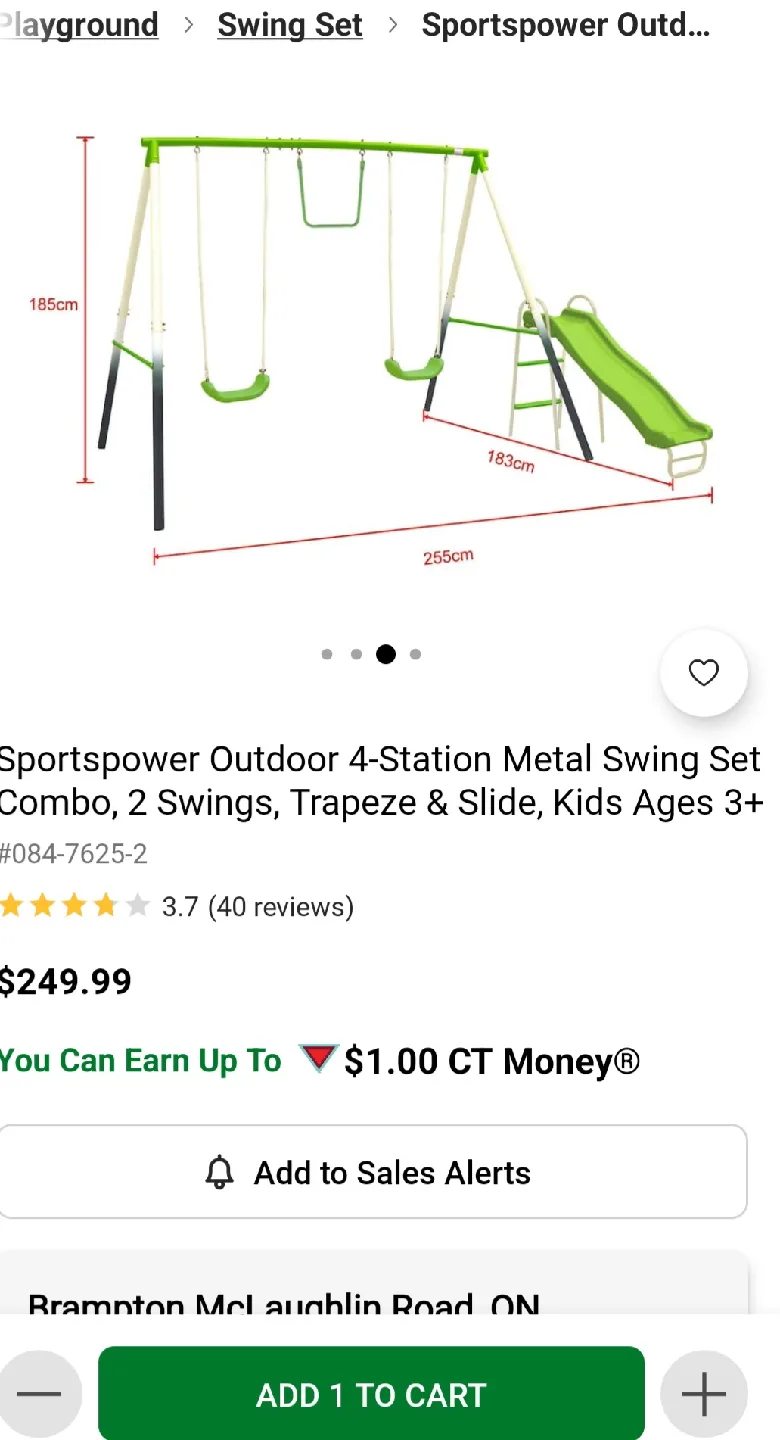Screen dimensions: 780x1440
Task: Tap the minus icon to decrease quantity
Action: pyautogui.click(x=40, y=1393)
